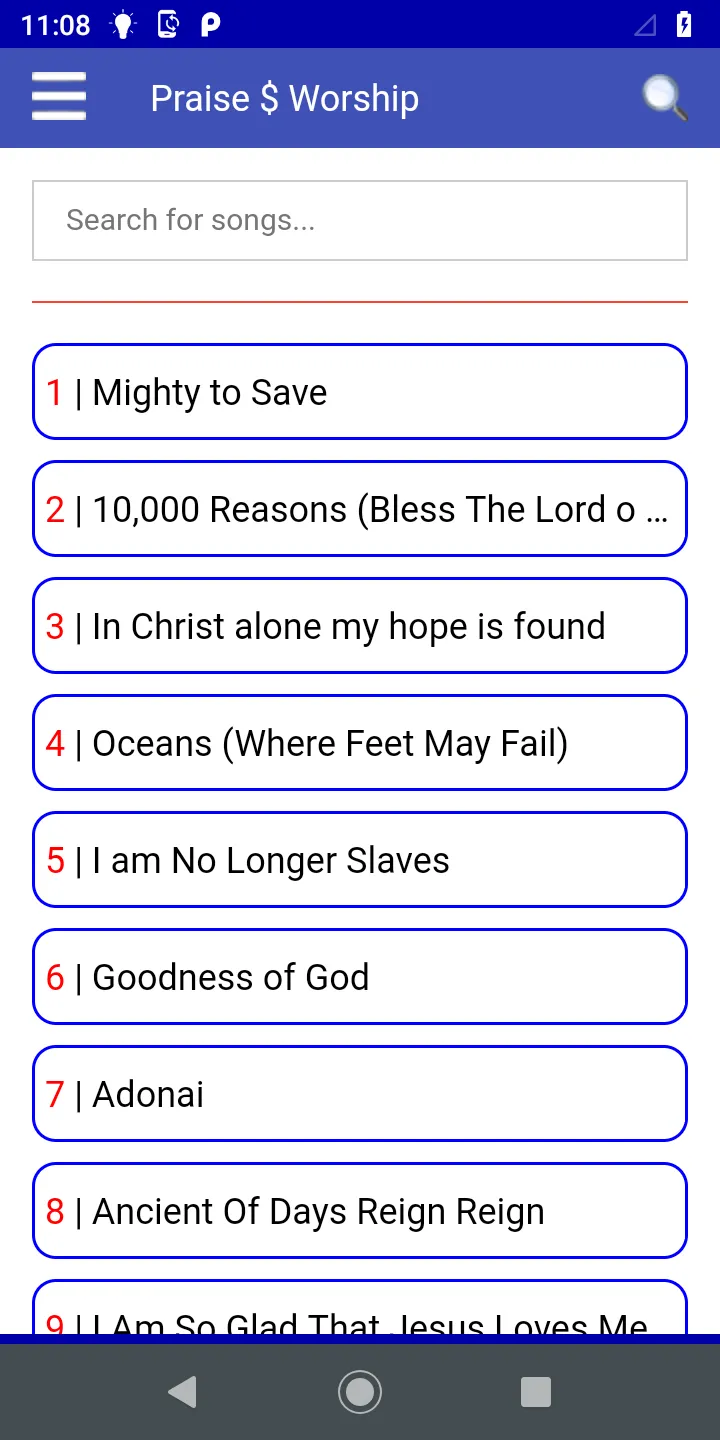Viewport: 720px width, 1440px height.
Task: Go back with system back button
Action: [182, 1392]
